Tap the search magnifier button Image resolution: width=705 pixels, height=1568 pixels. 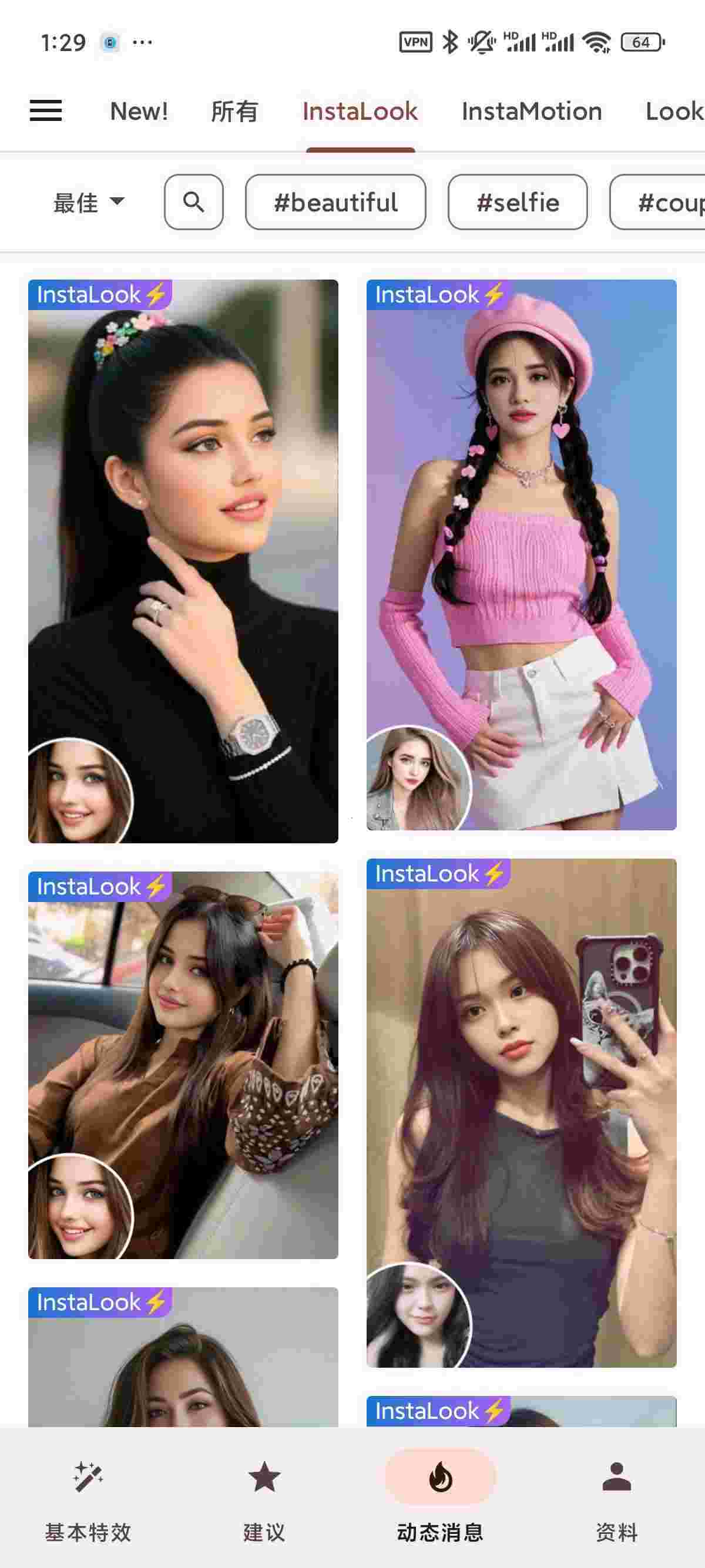click(x=194, y=202)
